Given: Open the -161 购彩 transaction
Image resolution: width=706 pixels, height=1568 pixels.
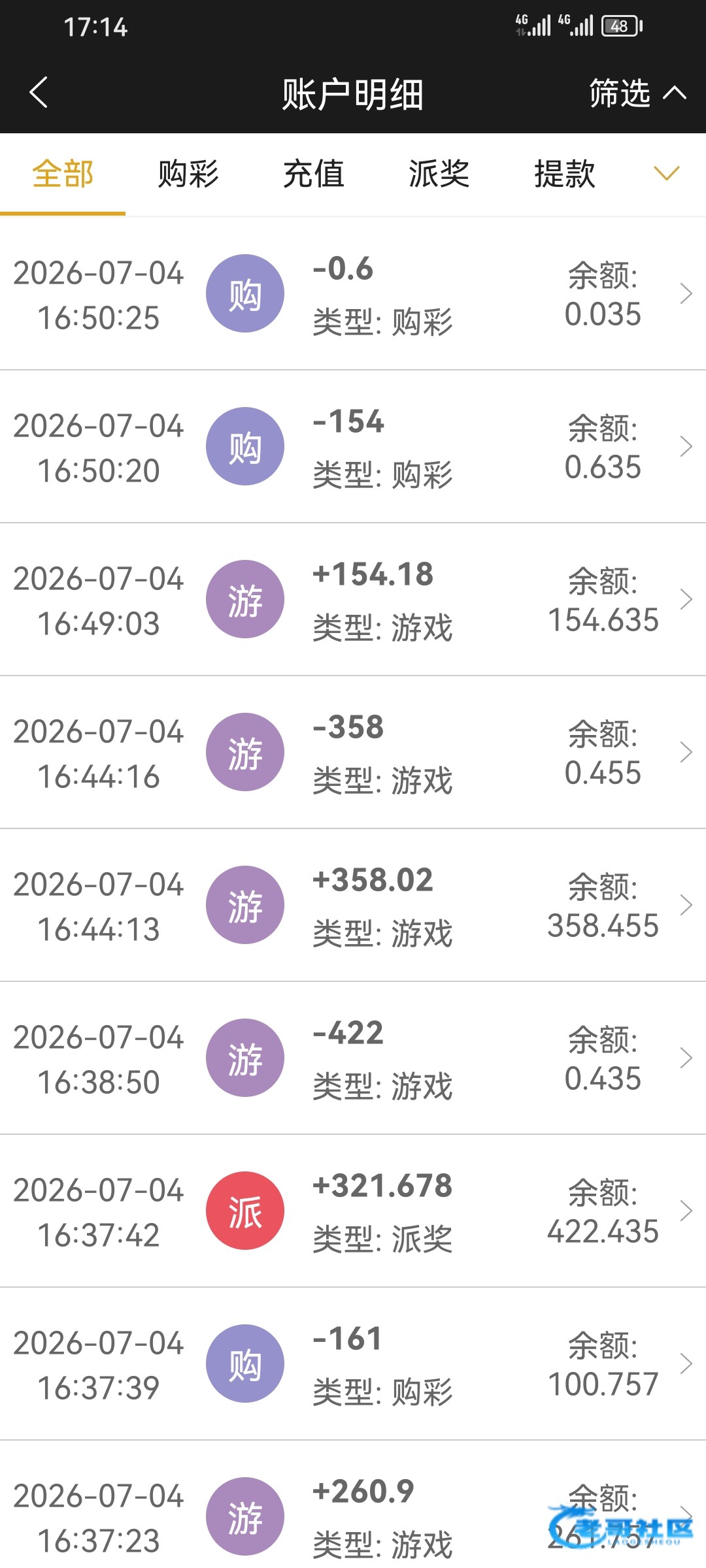Looking at the screenshot, I should click(x=353, y=1364).
